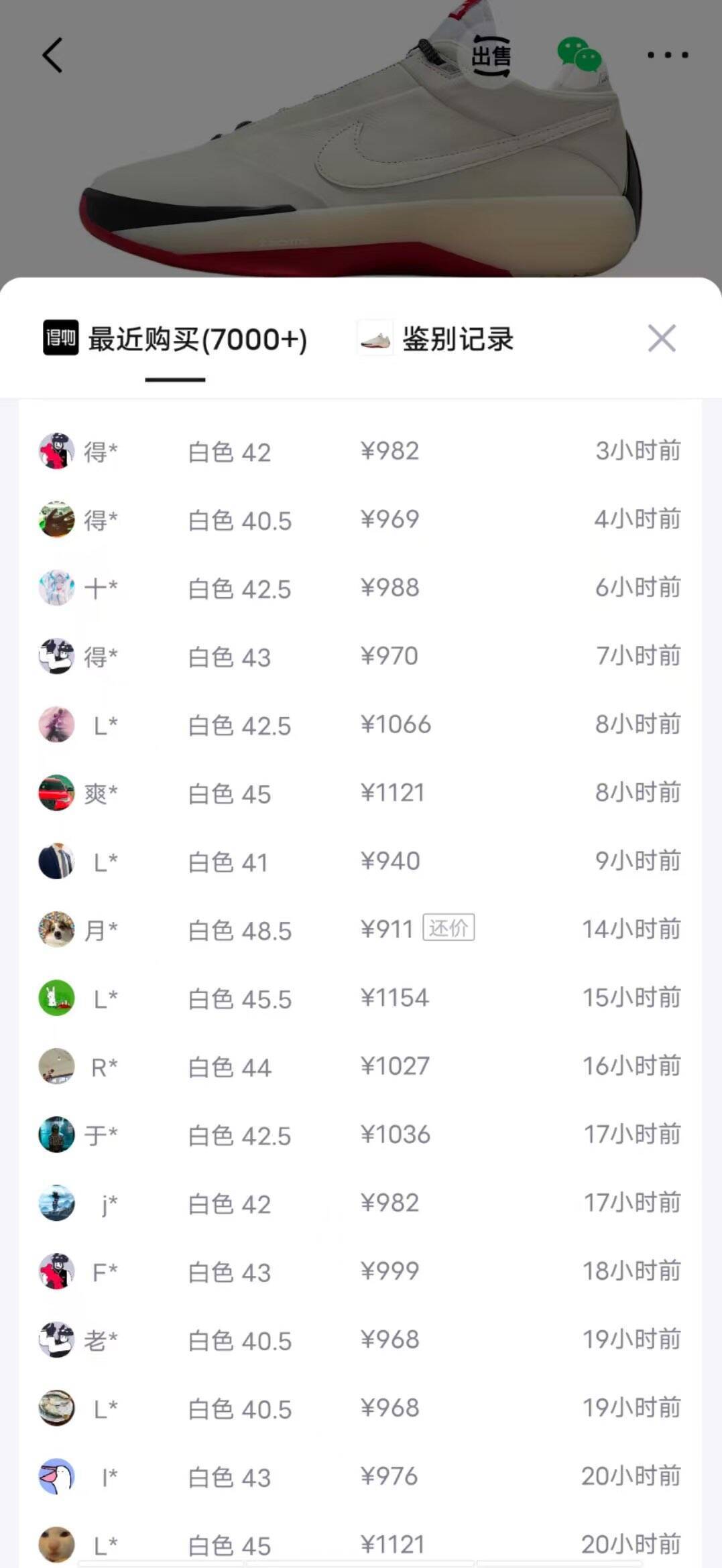Image resolution: width=722 pixels, height=1568 pixels.
Task: Open the three-dot options menu
Action: coord(666,55)
